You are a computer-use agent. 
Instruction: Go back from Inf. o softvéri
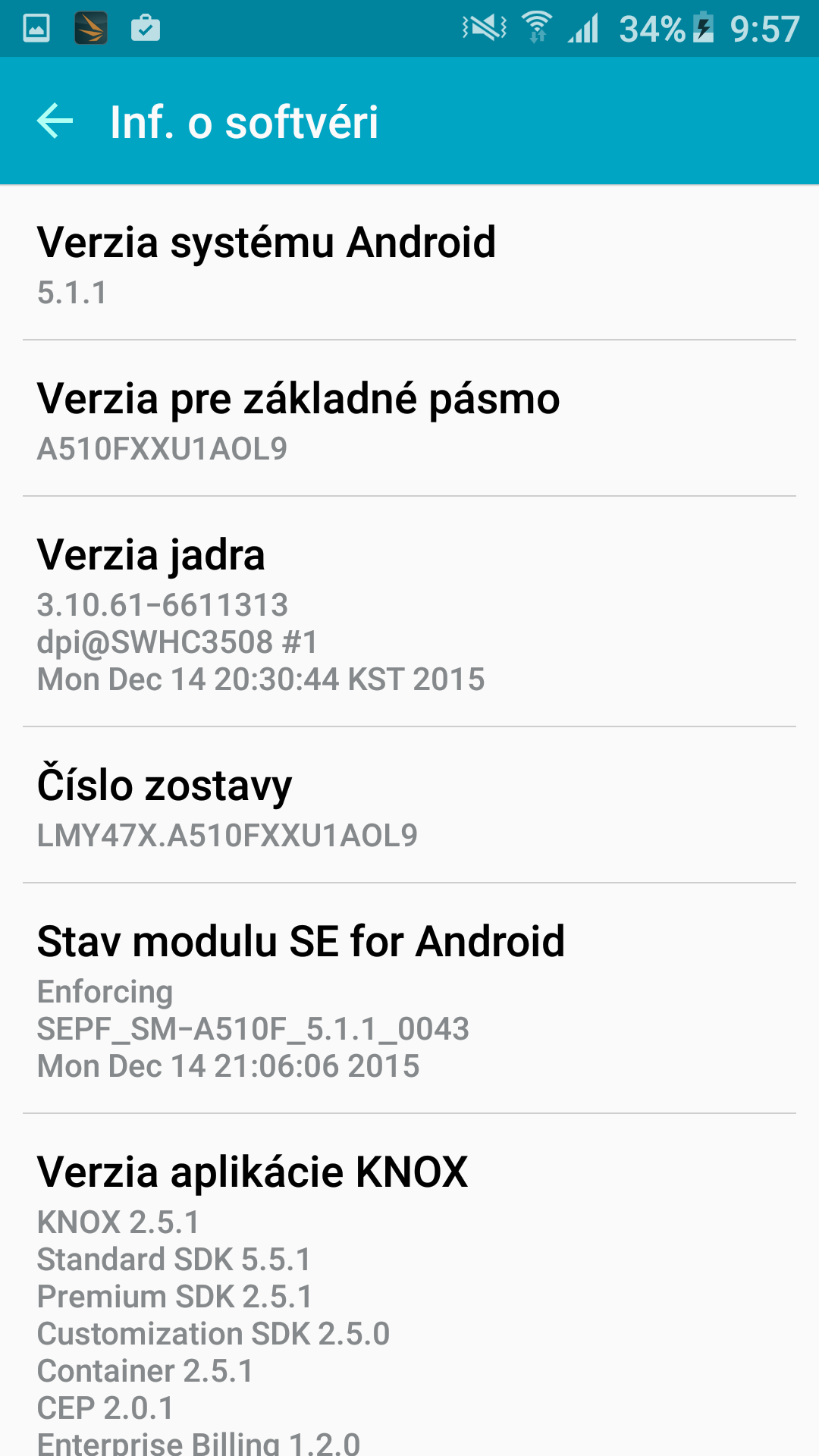pyautogui.click(x=55, y=121)
